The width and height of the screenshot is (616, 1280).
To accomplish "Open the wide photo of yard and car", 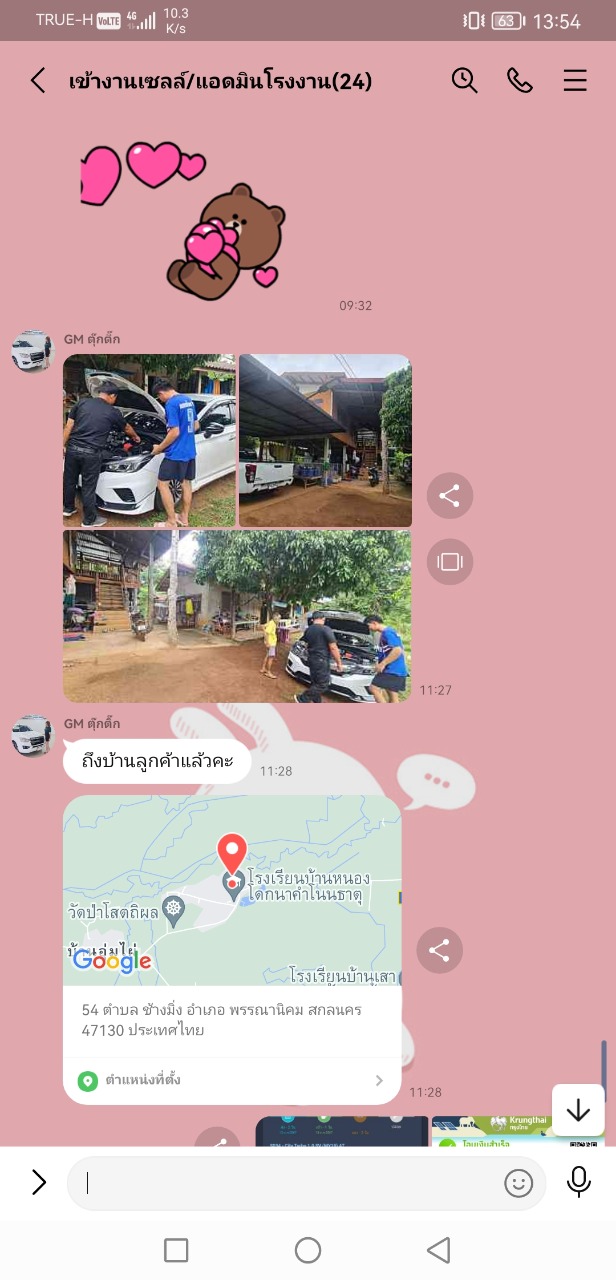I will (x=237, y=616).
